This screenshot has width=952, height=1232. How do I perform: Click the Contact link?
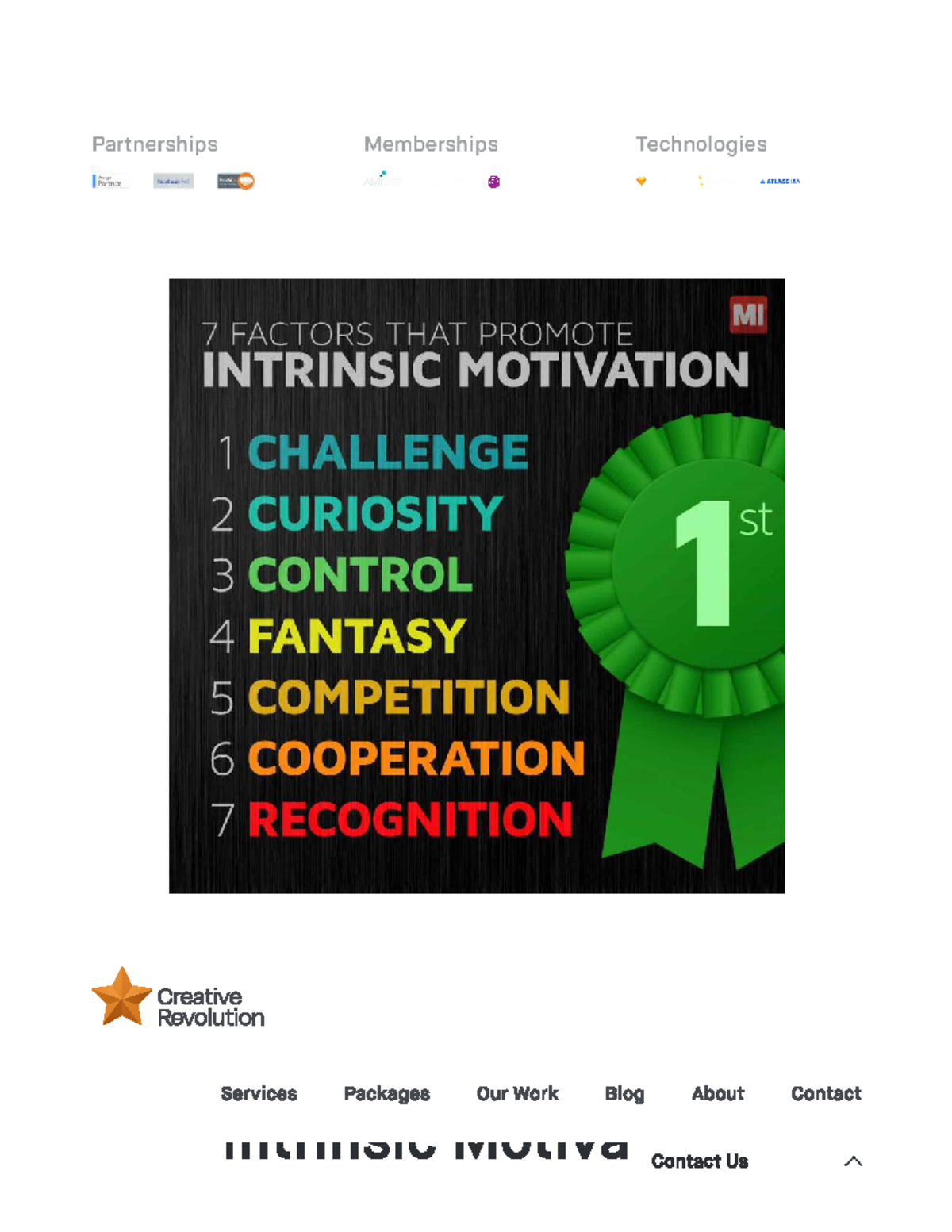(826, 1093)
